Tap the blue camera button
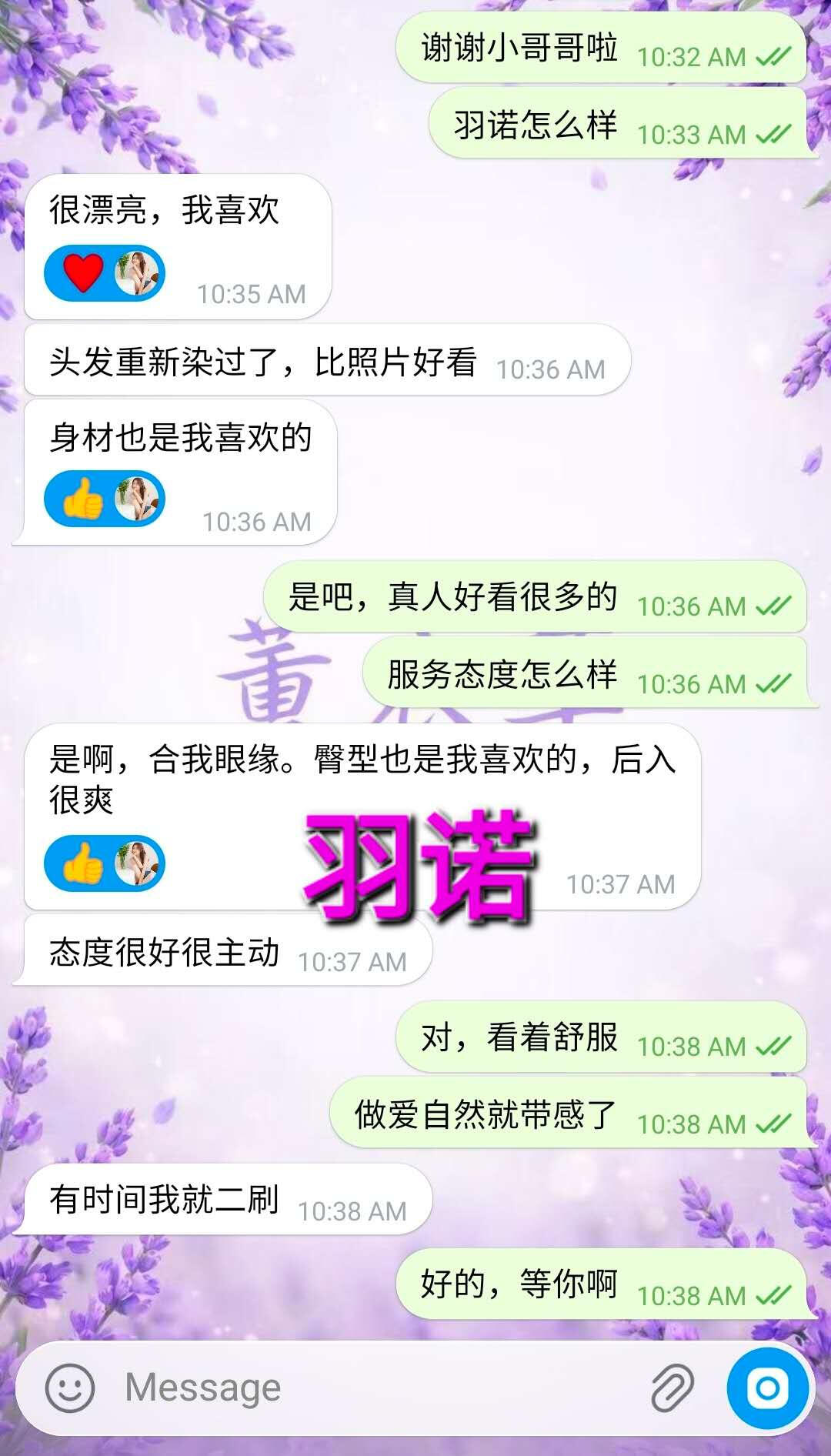The image size is (831, 1456). pyautogui.click(x=767, y=1388)
